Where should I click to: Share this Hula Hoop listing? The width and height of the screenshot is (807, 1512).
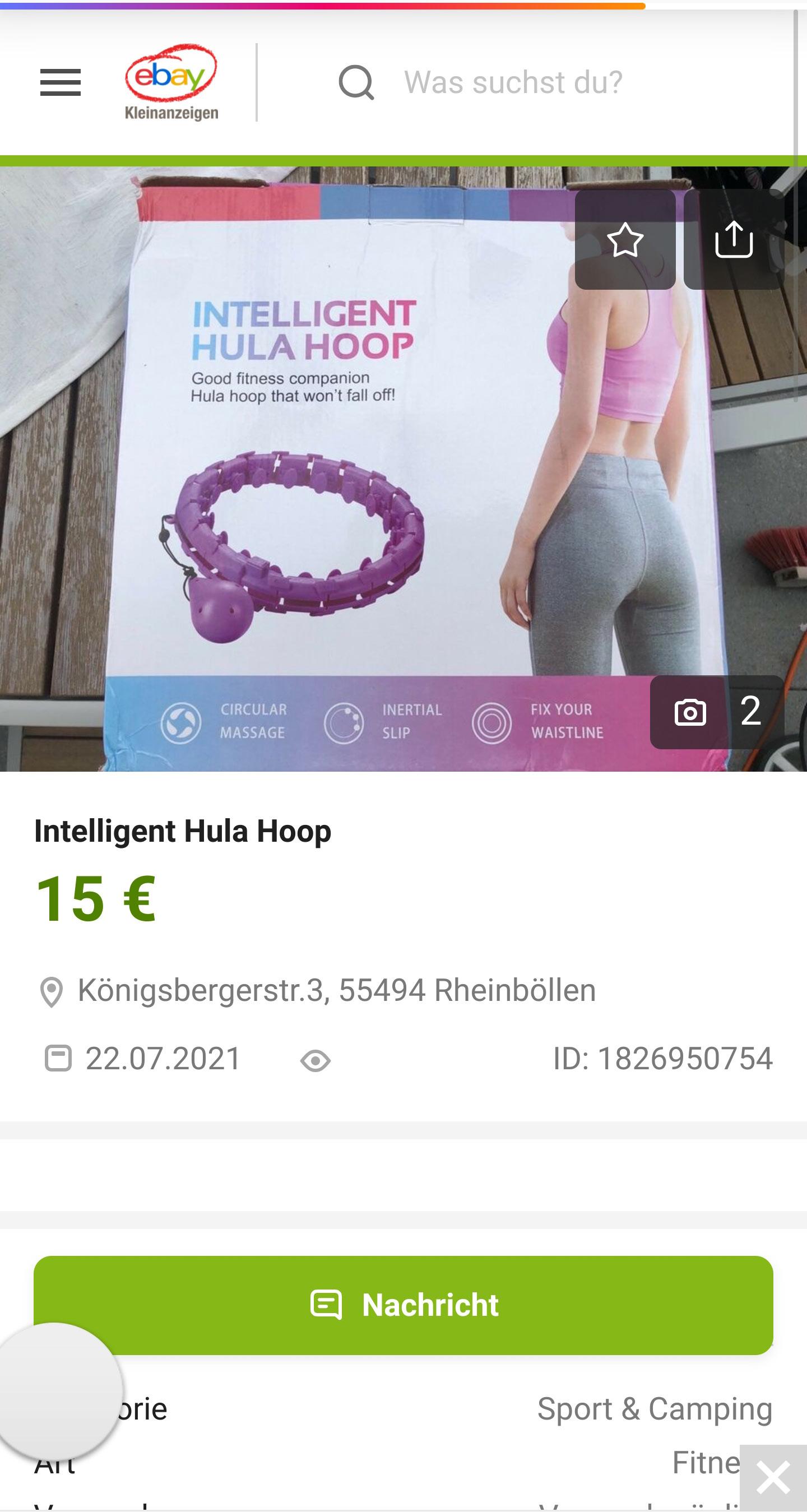click(734, 239)
